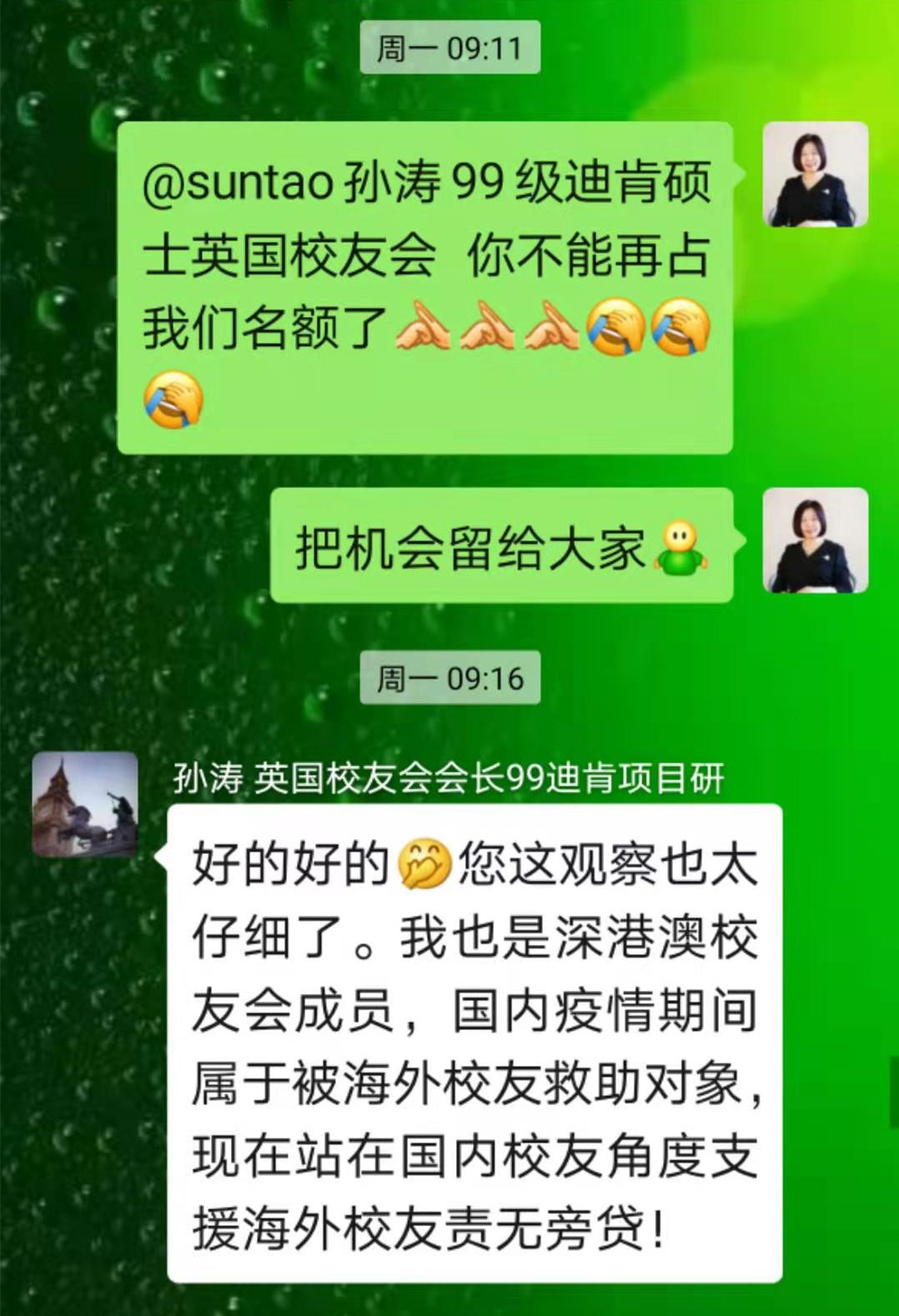Image resolution: width=899 pixels, height=1316 pixels.
Task: Open Sun Tao's profile avatar
Action: pyautogui.click(x=85, y=805)
